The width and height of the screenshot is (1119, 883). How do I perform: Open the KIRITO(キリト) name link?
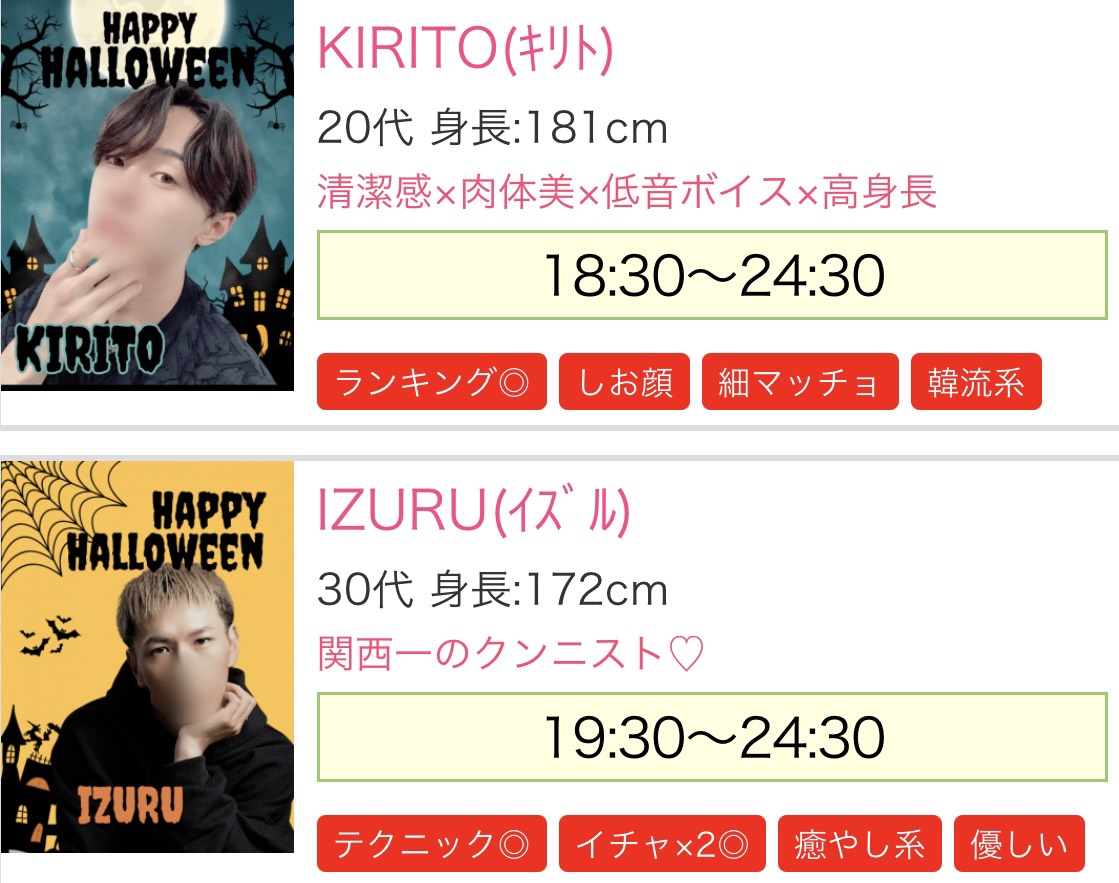coord(464,49)
